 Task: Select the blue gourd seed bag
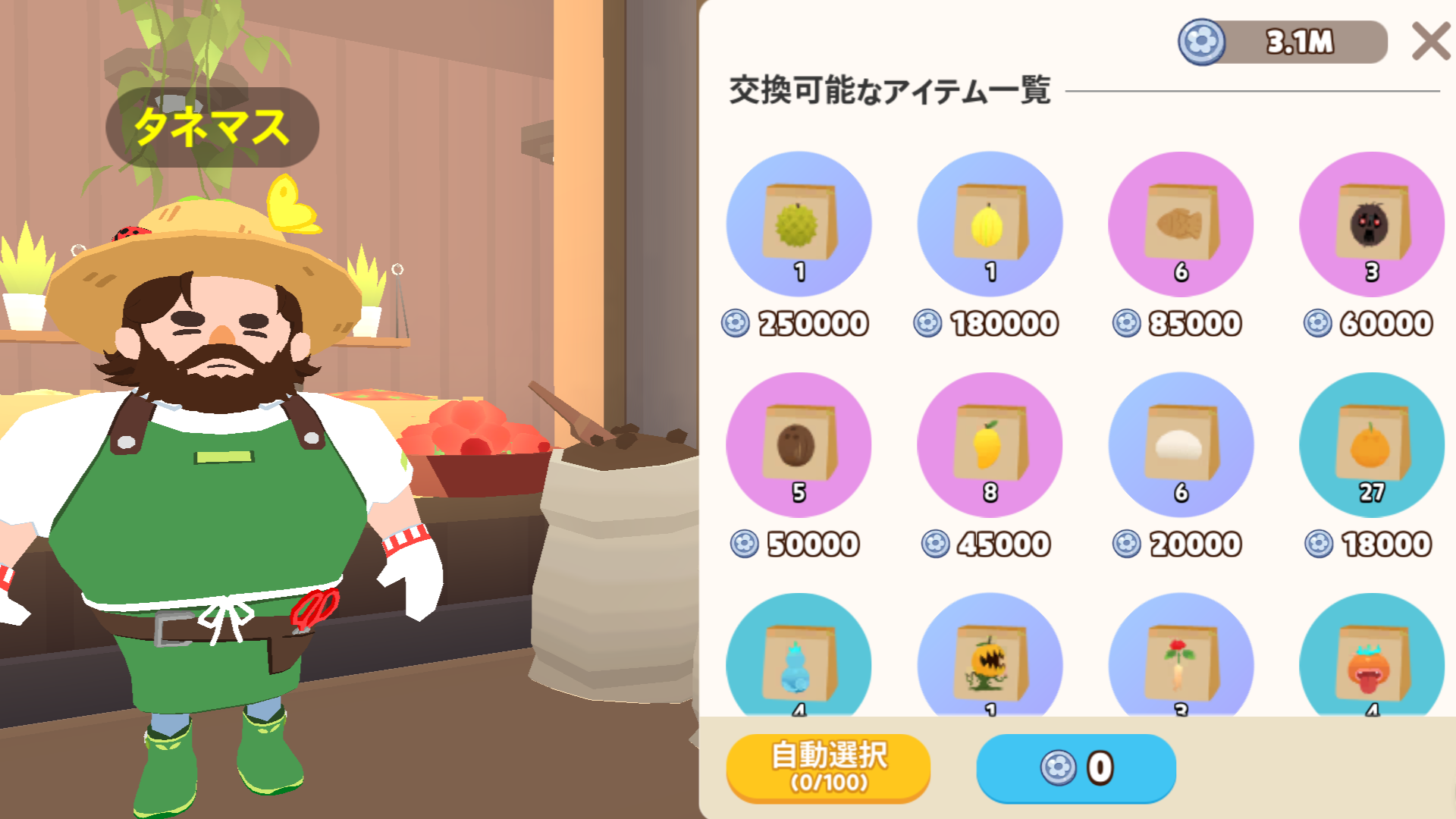click(799, 660)
